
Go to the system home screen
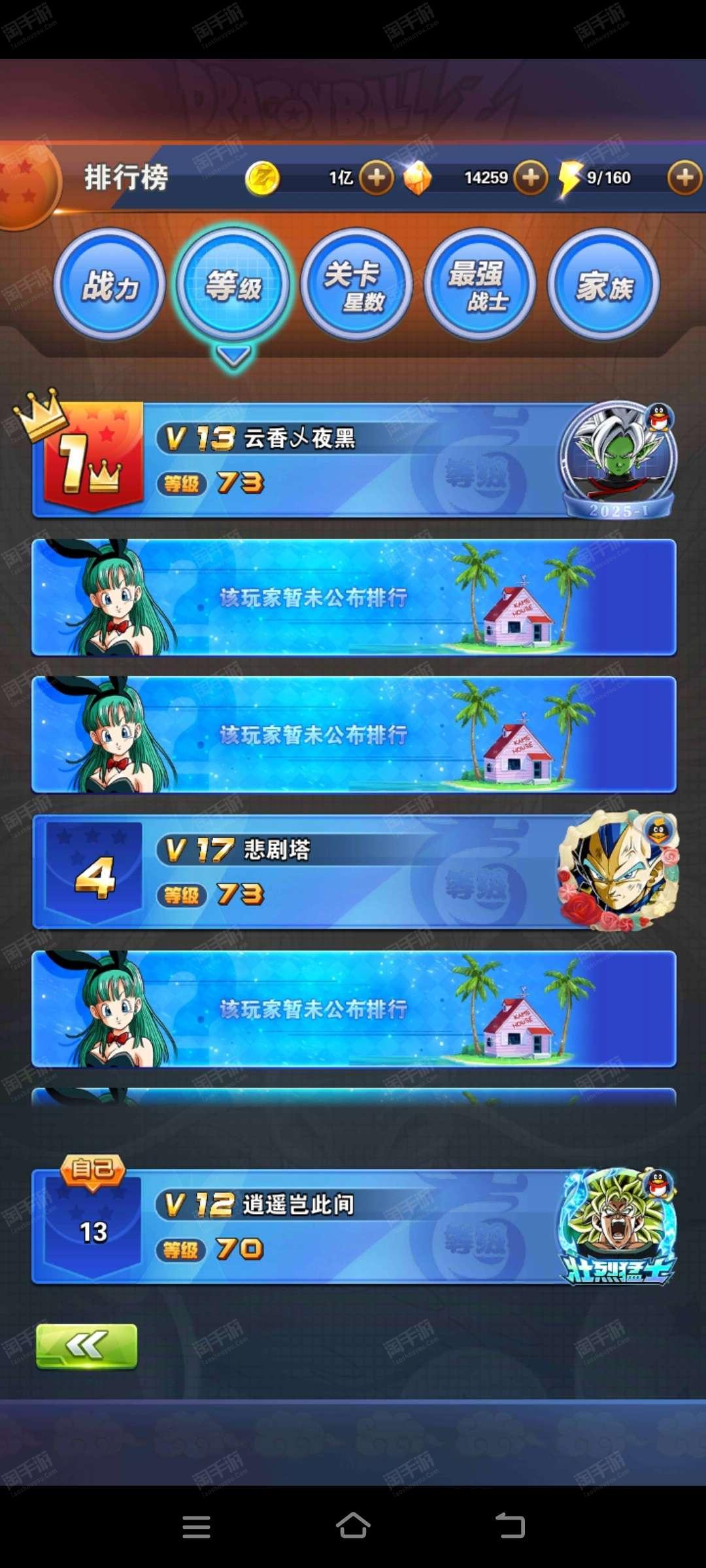pyautogui.click(x=353, y=1526)
